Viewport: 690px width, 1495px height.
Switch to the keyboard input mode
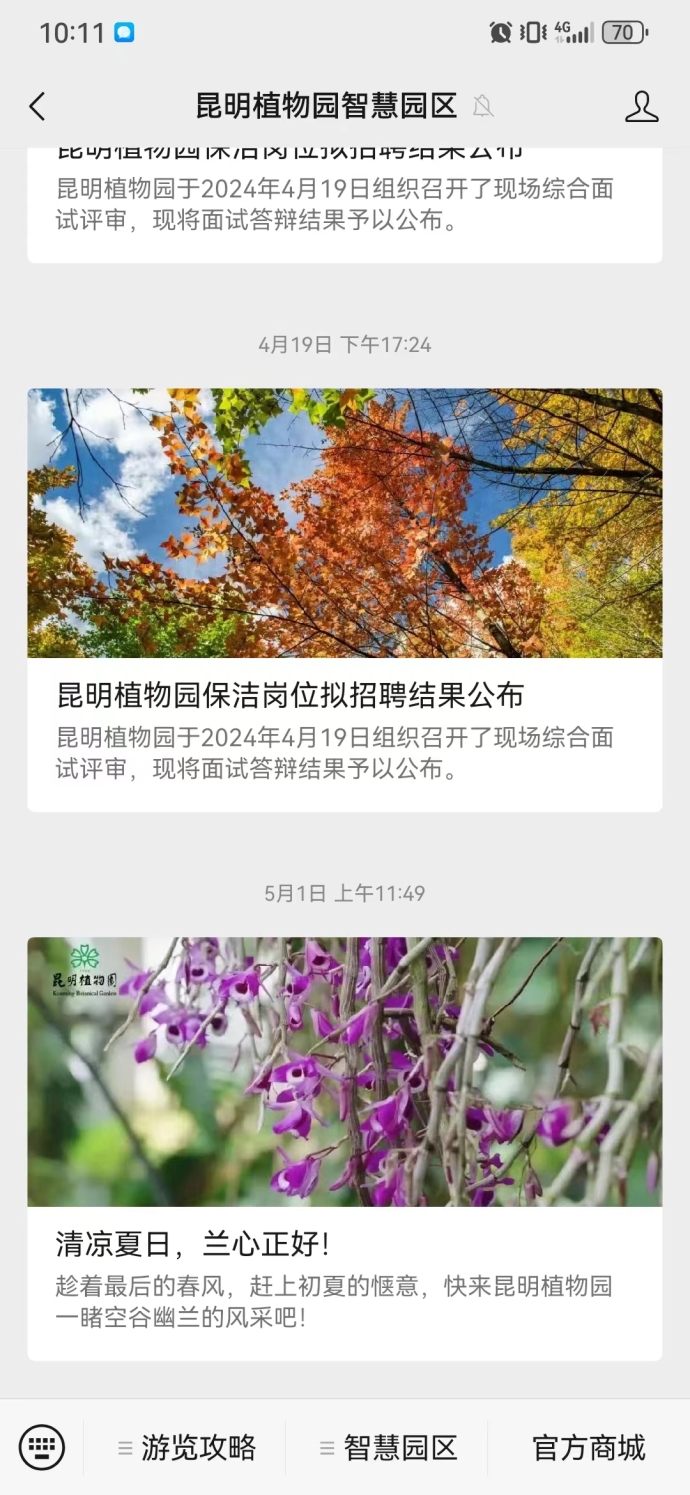(x=42, y=1447)
